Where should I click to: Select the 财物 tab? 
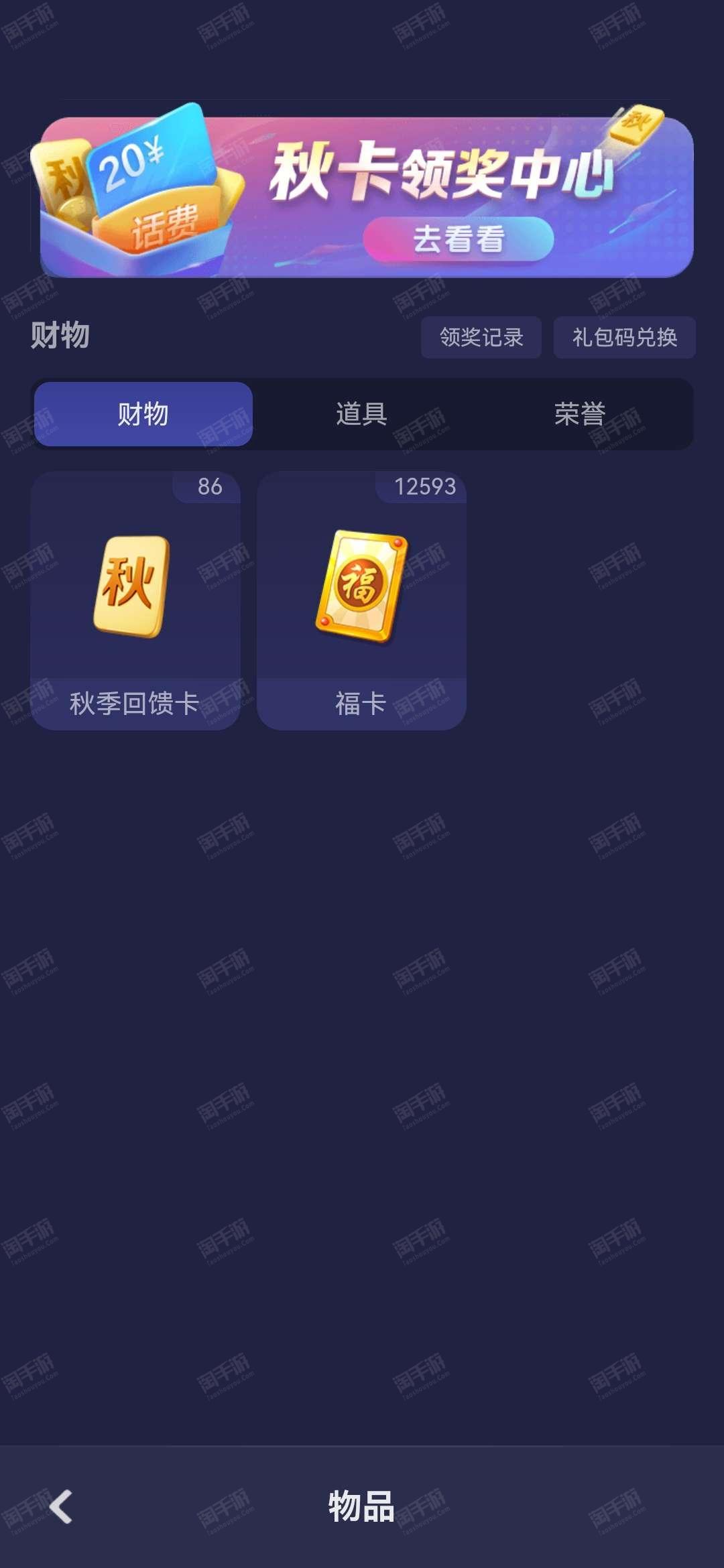143,414
